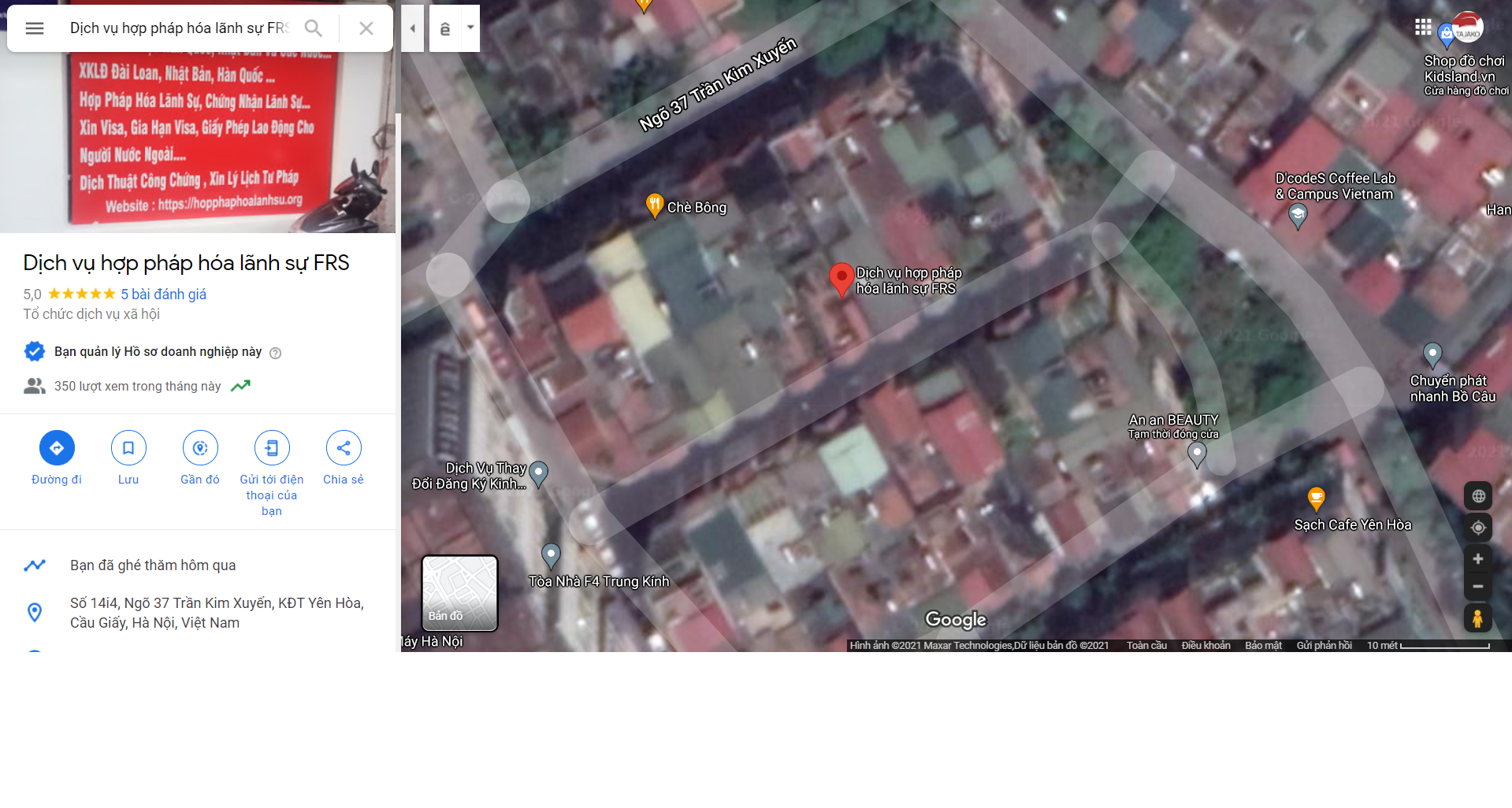Open the Điều khoản terms link
This screenshot has width=1512, height=808.
tap(1206, 645)
